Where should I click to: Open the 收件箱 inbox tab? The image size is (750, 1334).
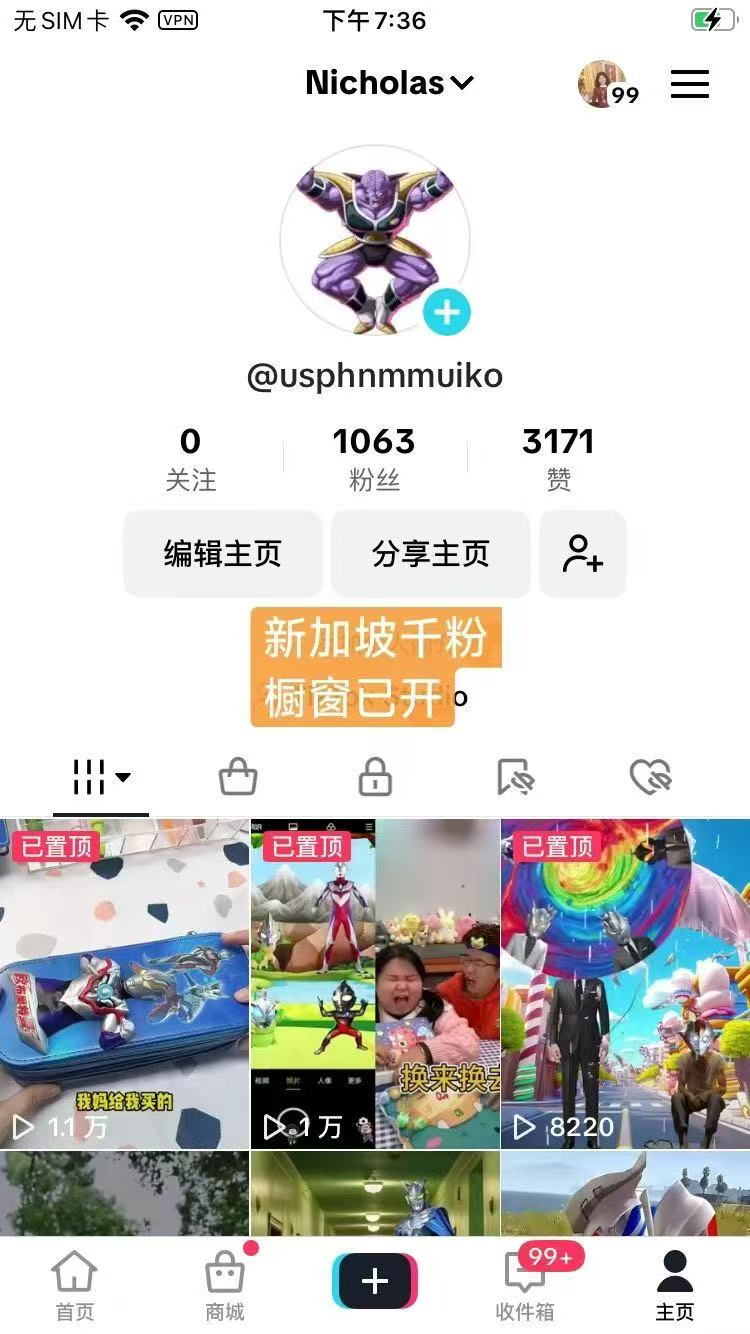[x=525, y=1285]
